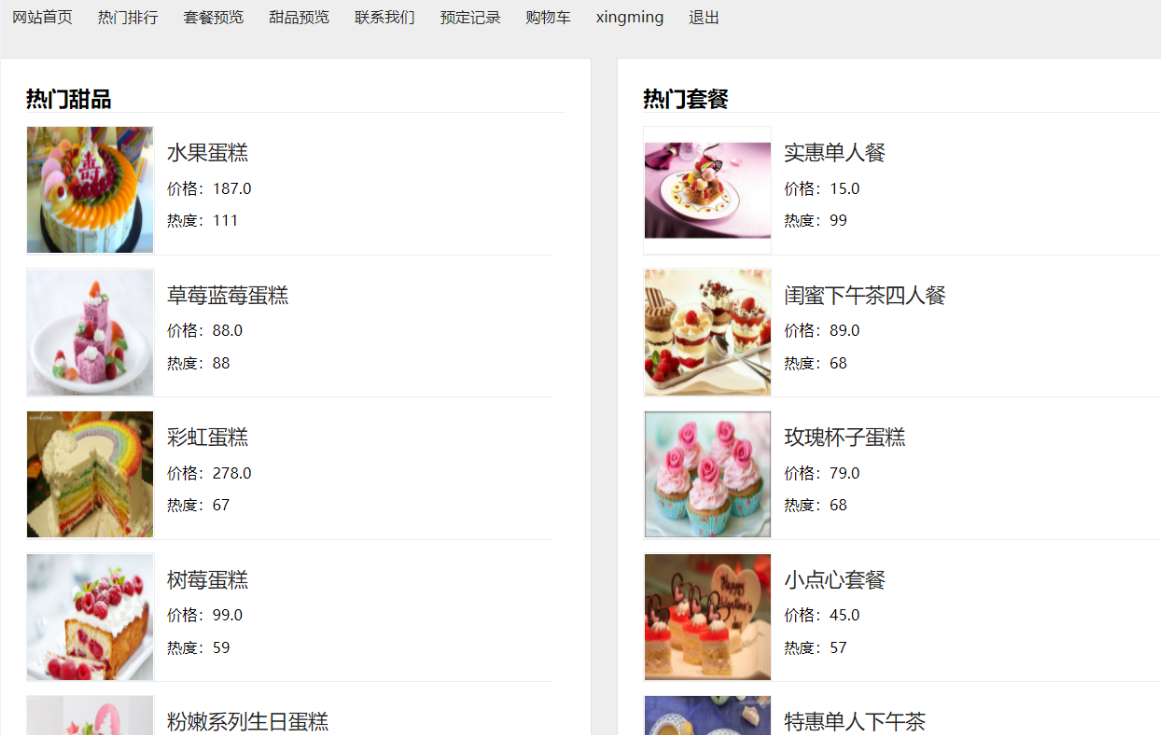
Task: Open the 水果蛋糕 dessert item
Action: 207,153
